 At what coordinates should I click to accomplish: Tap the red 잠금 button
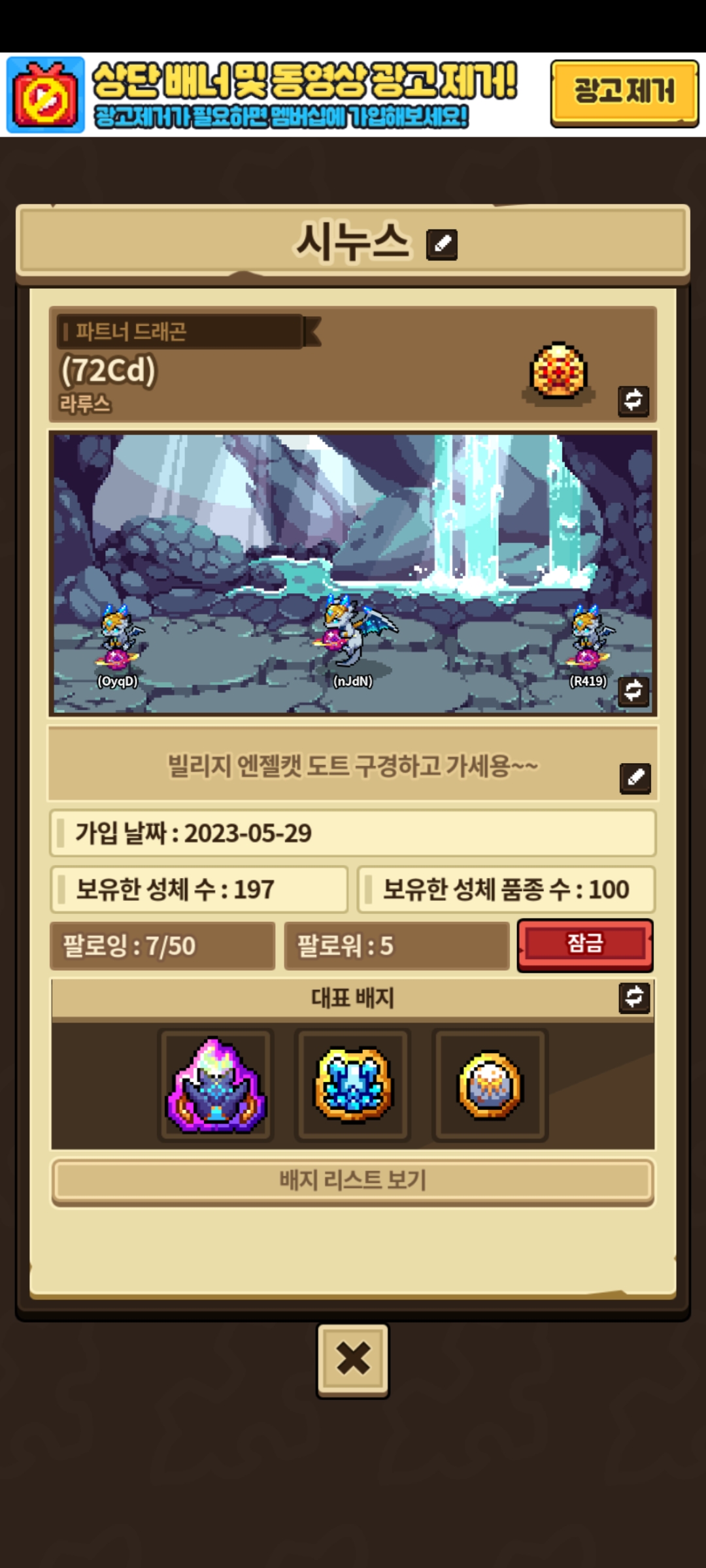click(585, 944)
